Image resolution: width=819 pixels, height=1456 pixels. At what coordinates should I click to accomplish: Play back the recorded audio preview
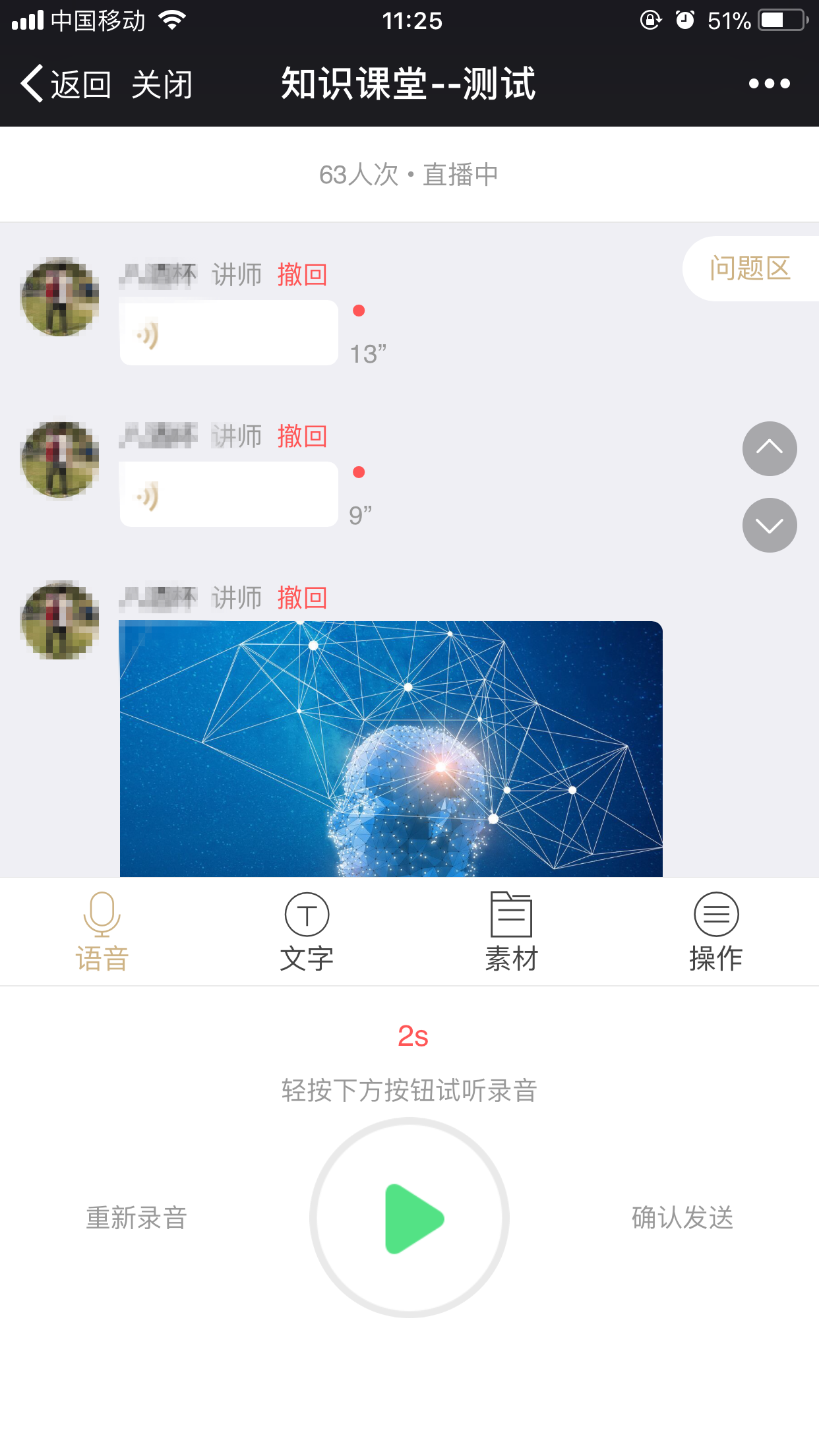pyautogui.click(x=409, y=1217)
